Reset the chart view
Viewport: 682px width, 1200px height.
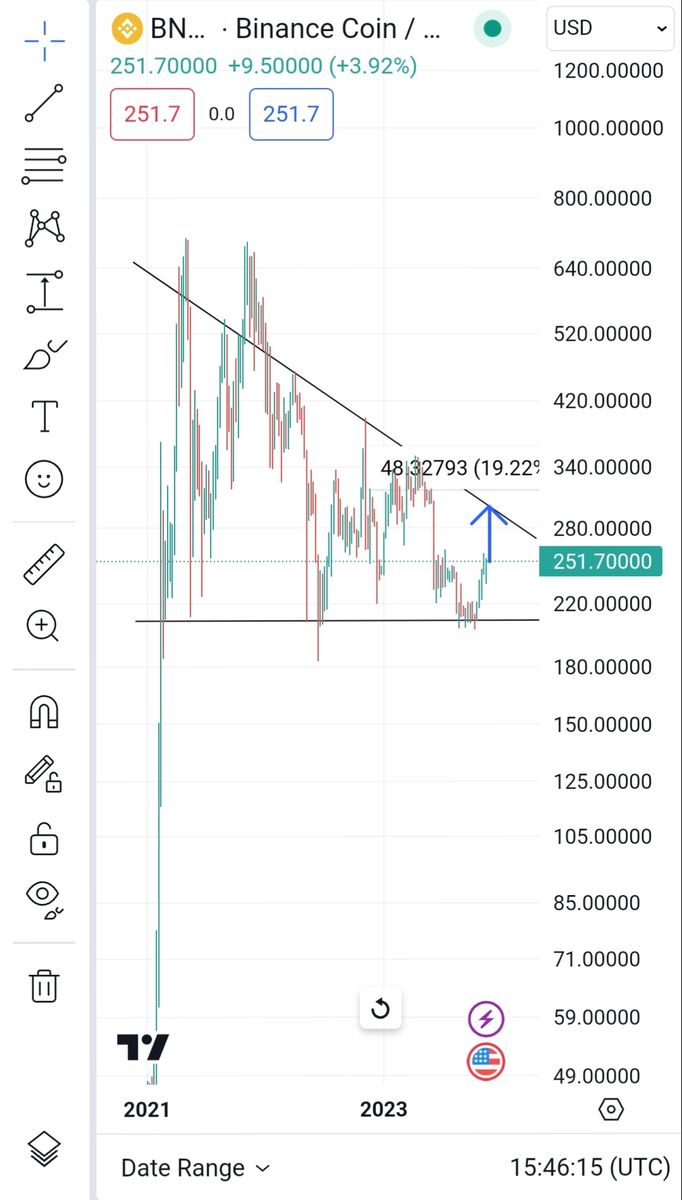point(380,1010)
